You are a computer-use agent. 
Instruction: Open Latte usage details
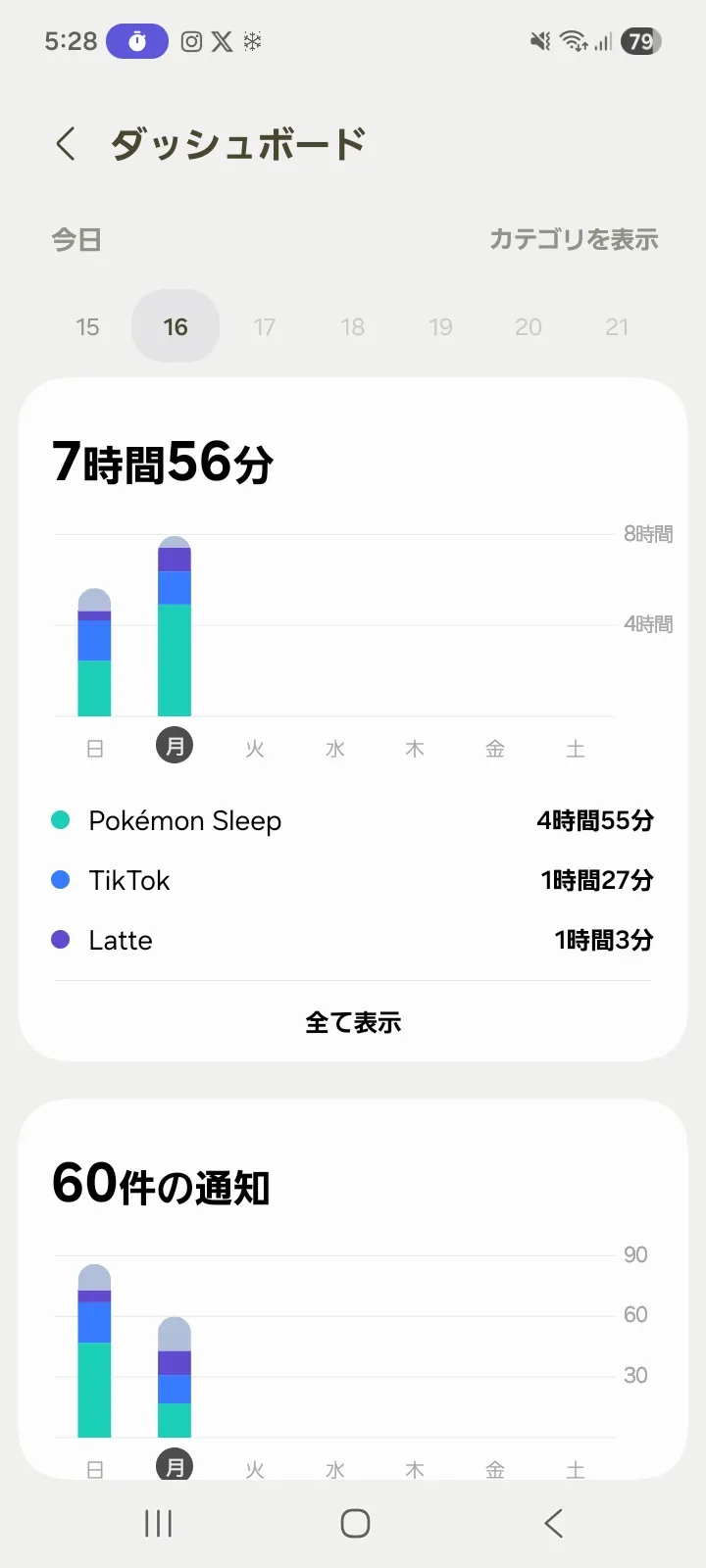[352, 940]
